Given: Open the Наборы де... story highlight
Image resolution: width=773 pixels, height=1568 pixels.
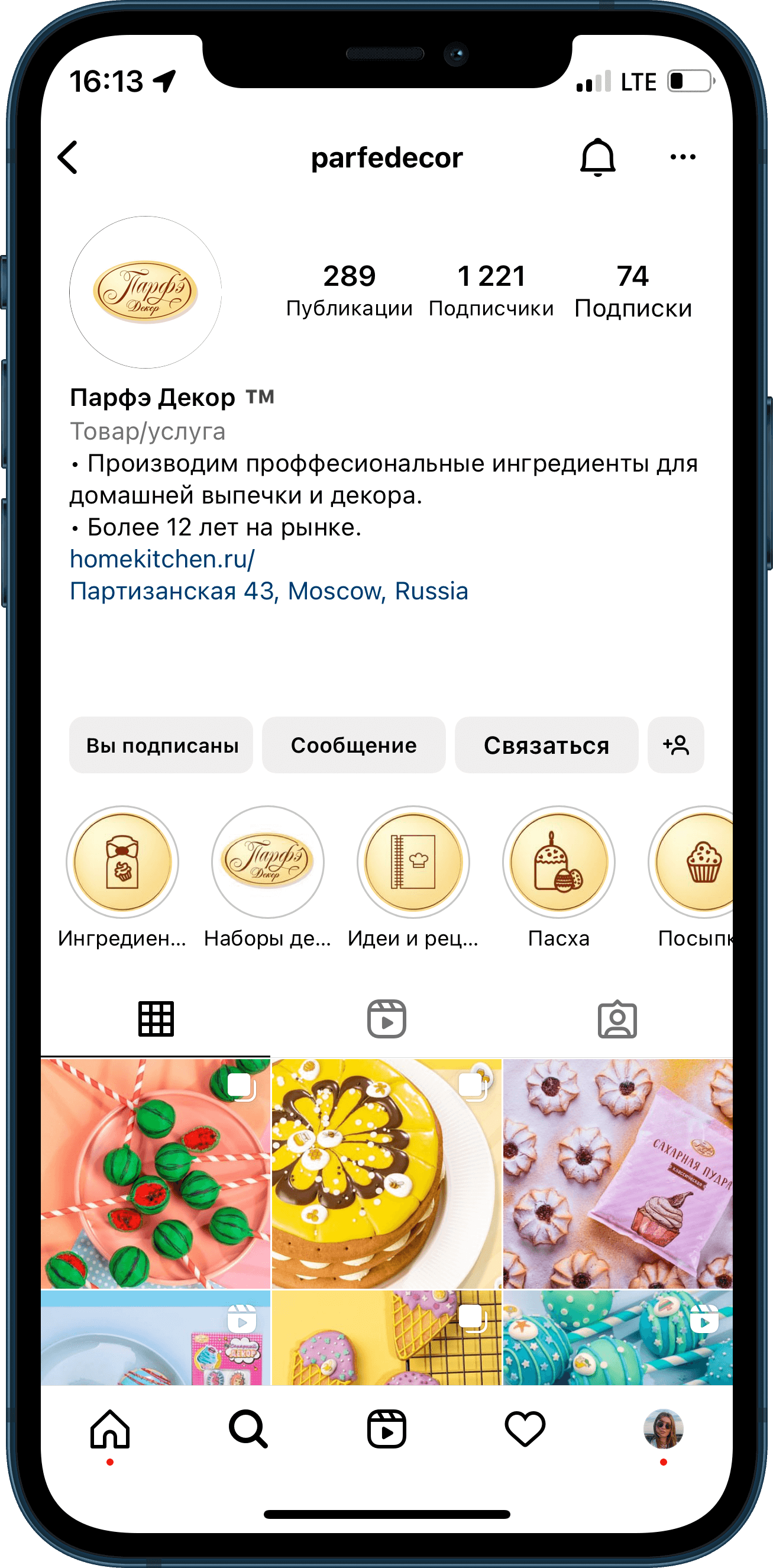Looking at the screenshot, I should click(267, 862).
